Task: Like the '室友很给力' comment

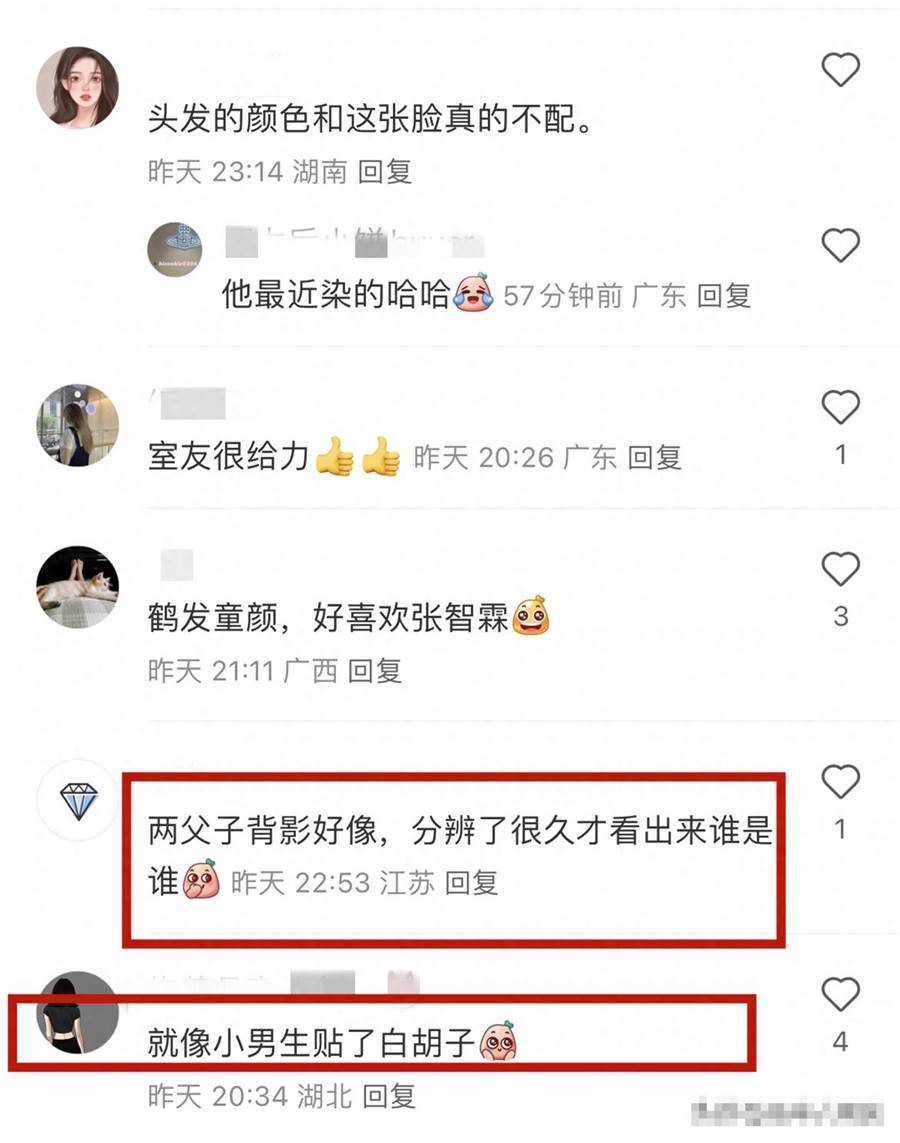Action: pyautogui.click(x=840, y=408)
